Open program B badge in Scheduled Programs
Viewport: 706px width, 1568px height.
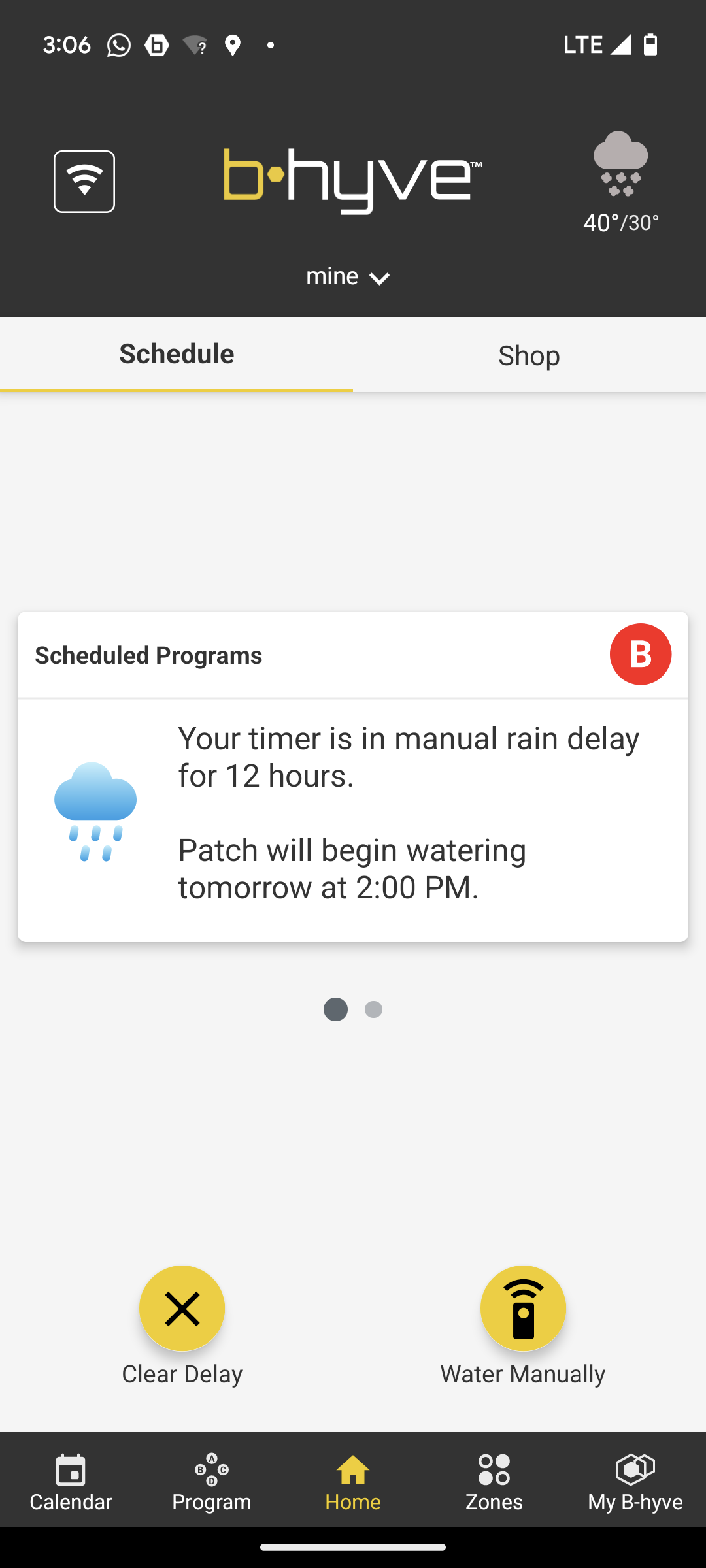point(640,654)
